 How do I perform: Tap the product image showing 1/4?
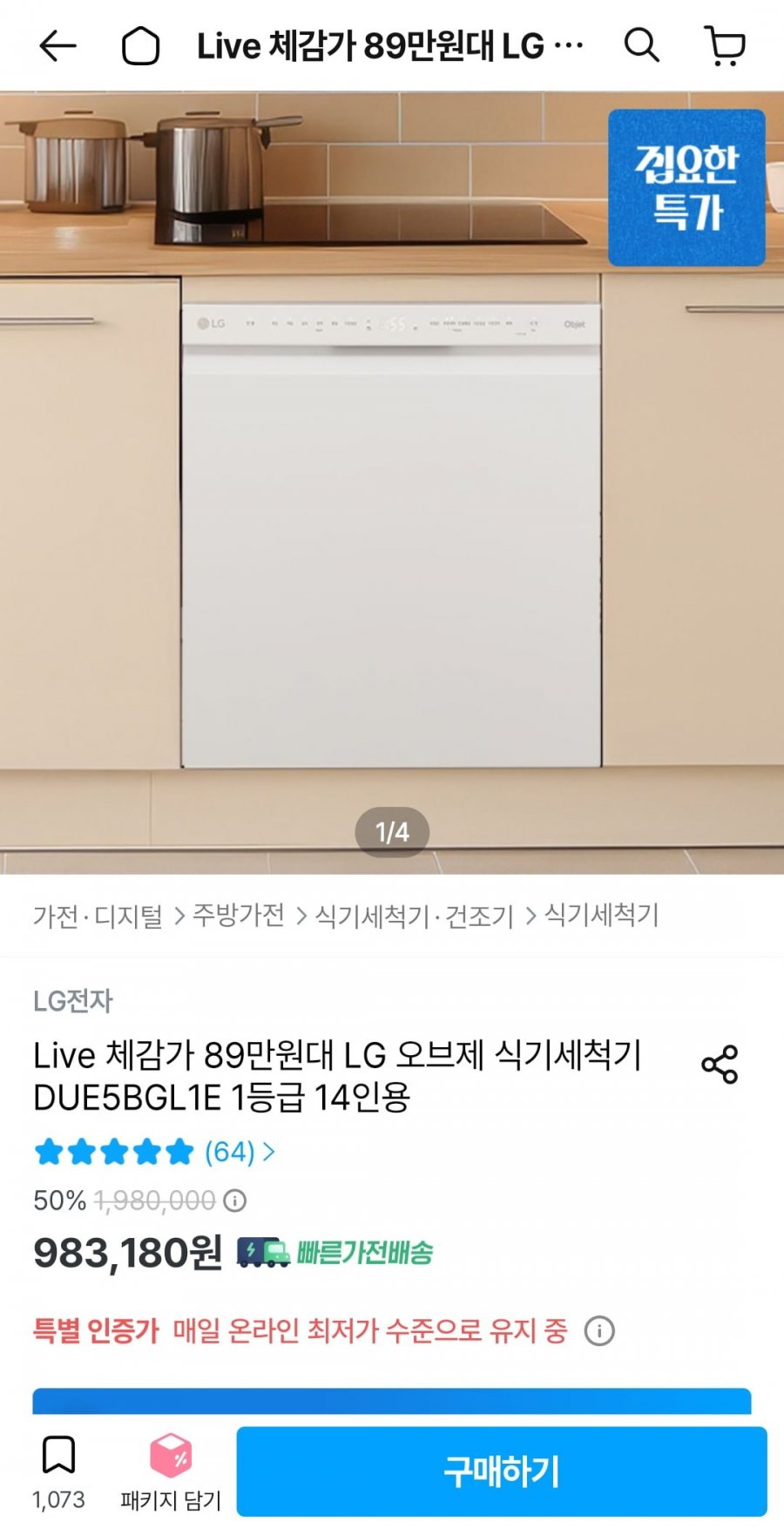click(392, 479)
